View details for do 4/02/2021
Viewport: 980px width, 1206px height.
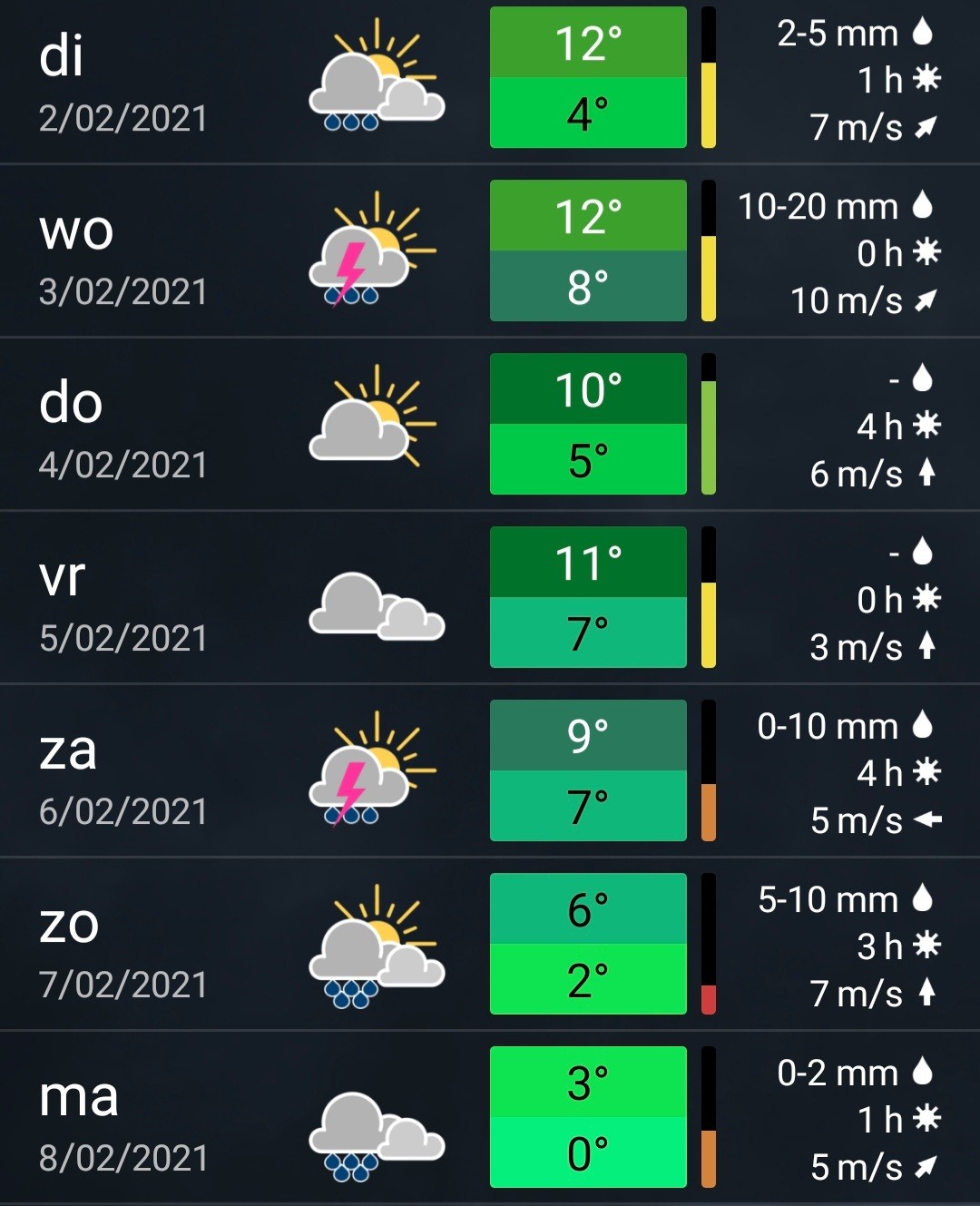tap(490, 424)
